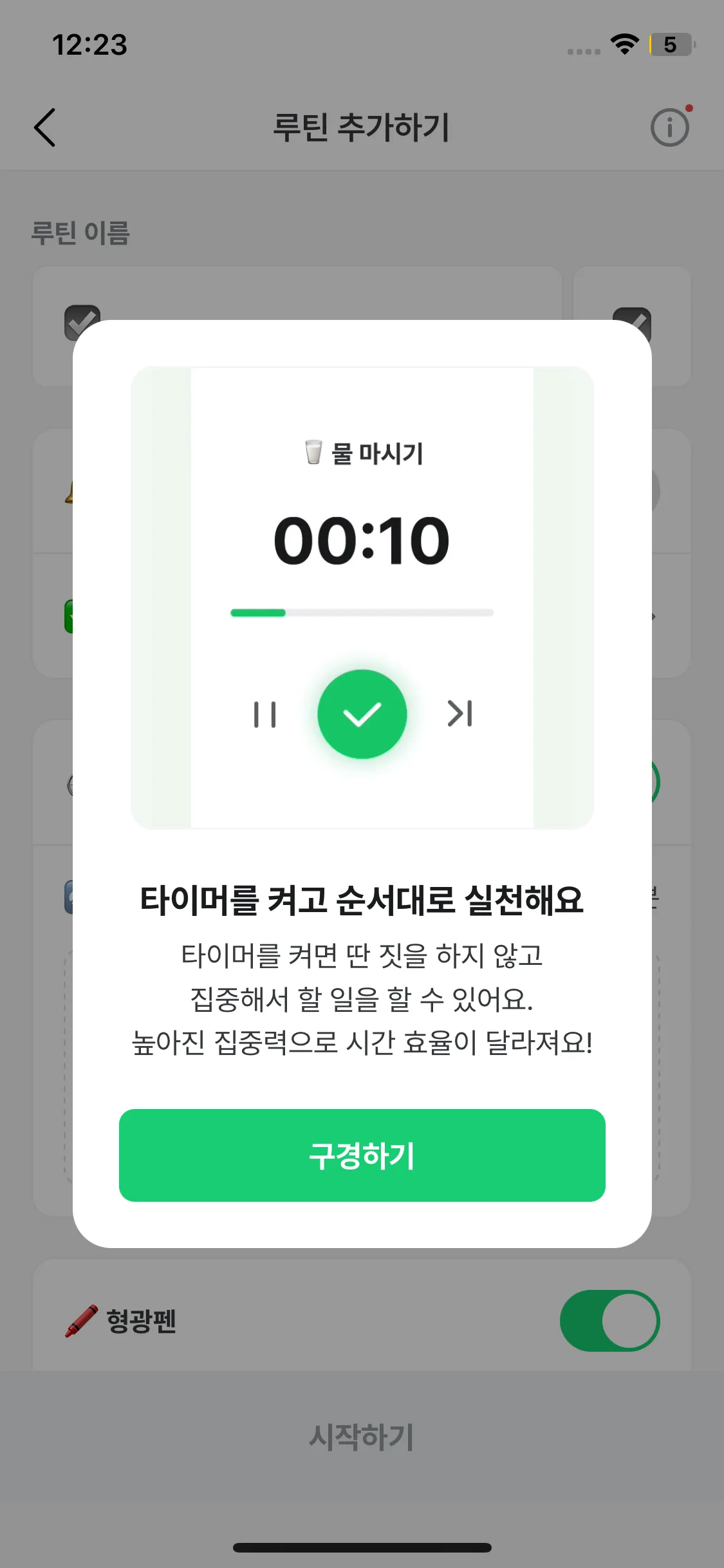Go back from 루틴 추가하기 screen
Viewport: 724px width, 1568px height.
coord(45,127)
